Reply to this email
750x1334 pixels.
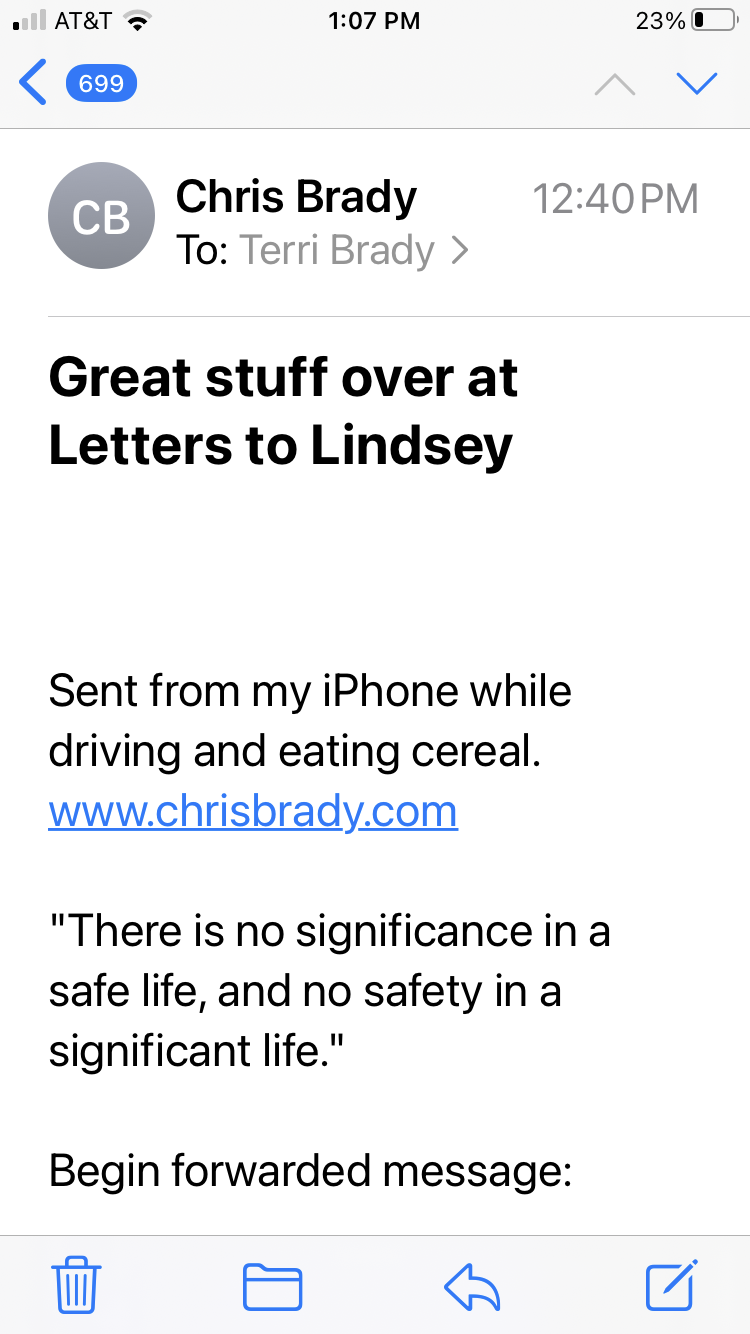click(472, 1286)
